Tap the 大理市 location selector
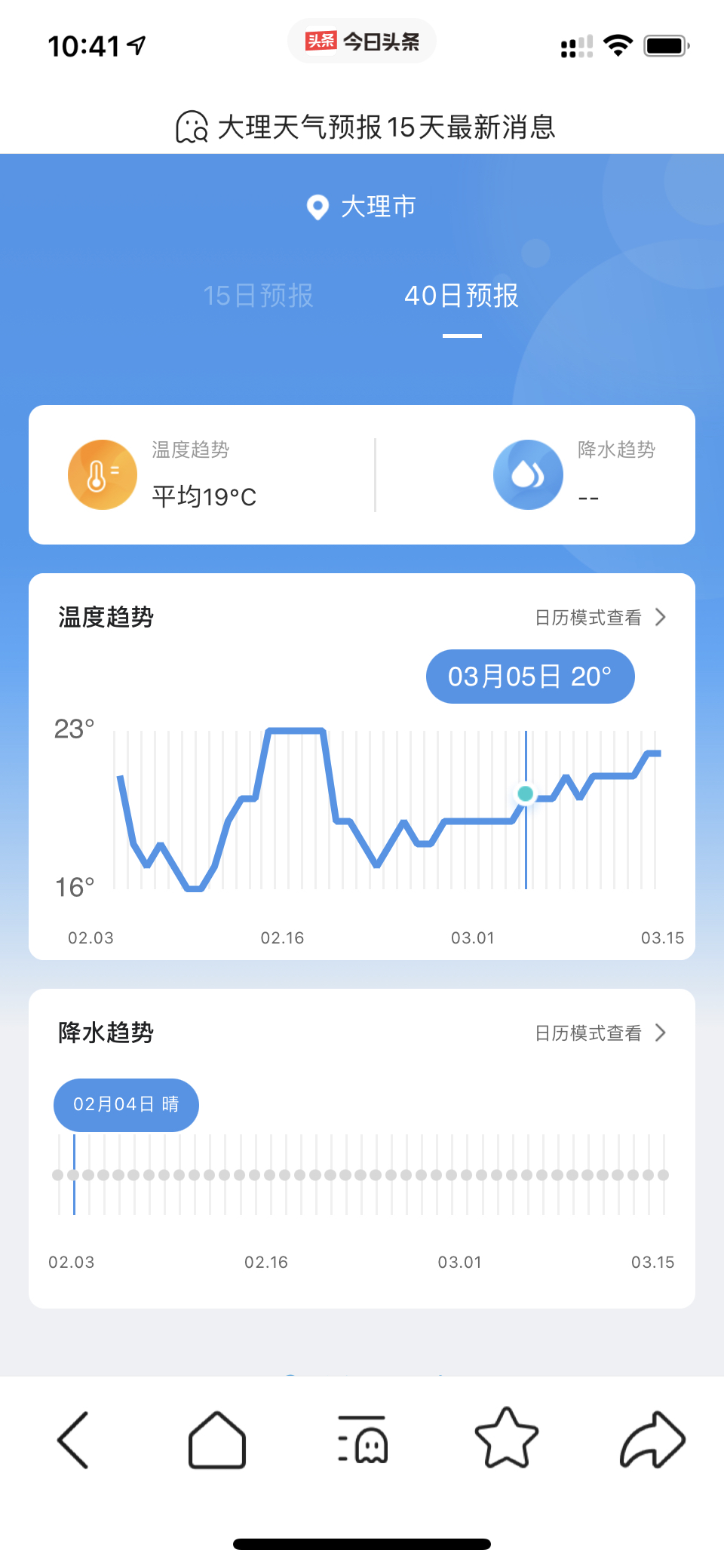Image resolution: width=724 pixels, height=1568 pixels. click(x=362, y=207)
